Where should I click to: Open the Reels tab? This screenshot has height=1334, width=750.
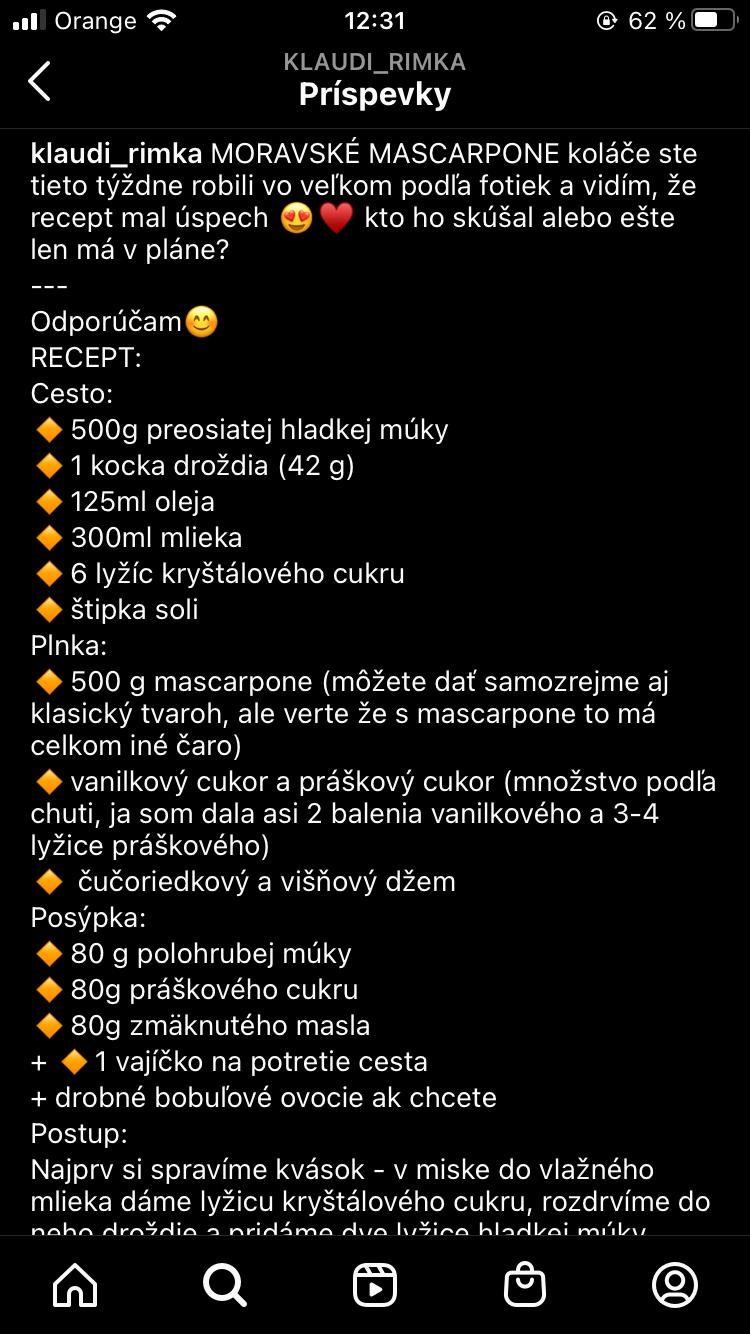tap(375, 1285)
